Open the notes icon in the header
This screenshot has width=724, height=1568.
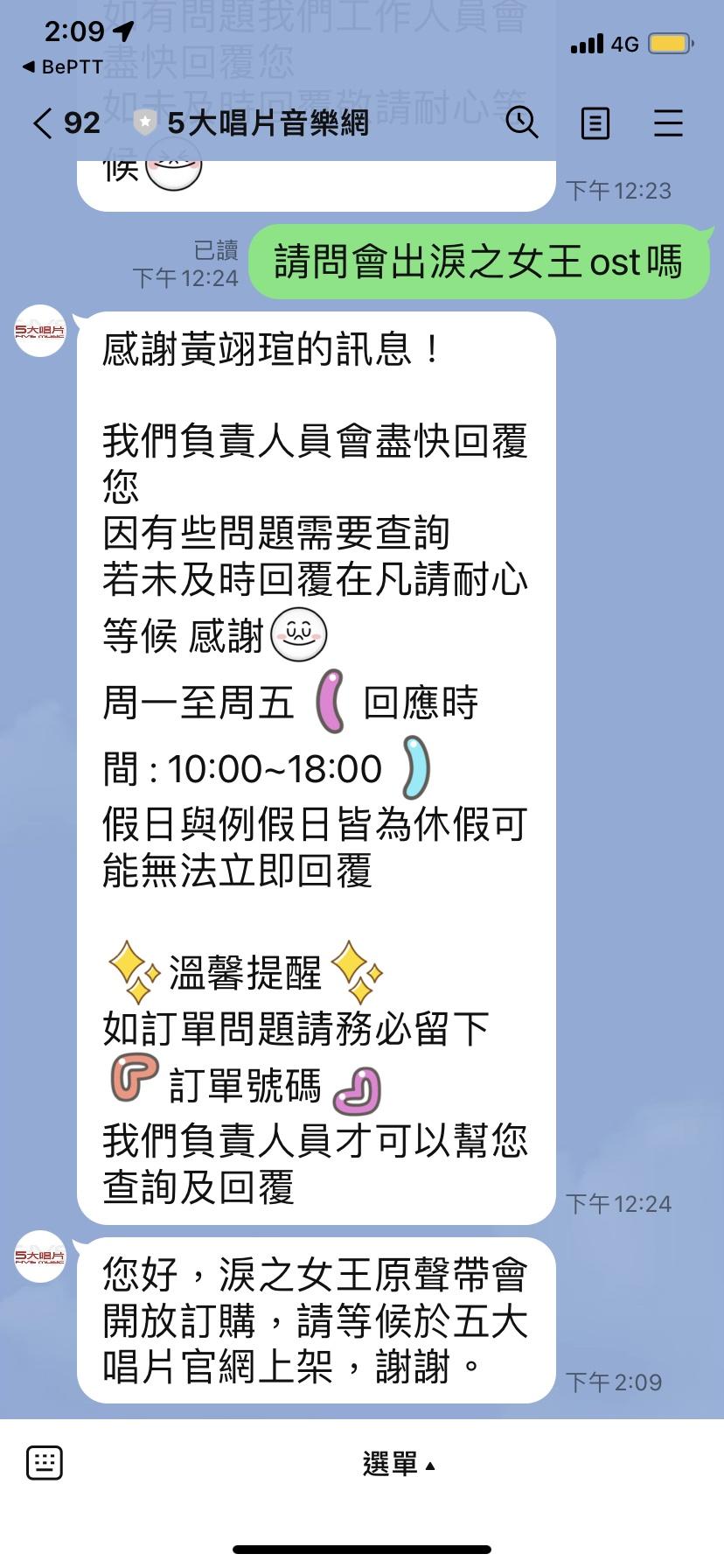(595, 122)
